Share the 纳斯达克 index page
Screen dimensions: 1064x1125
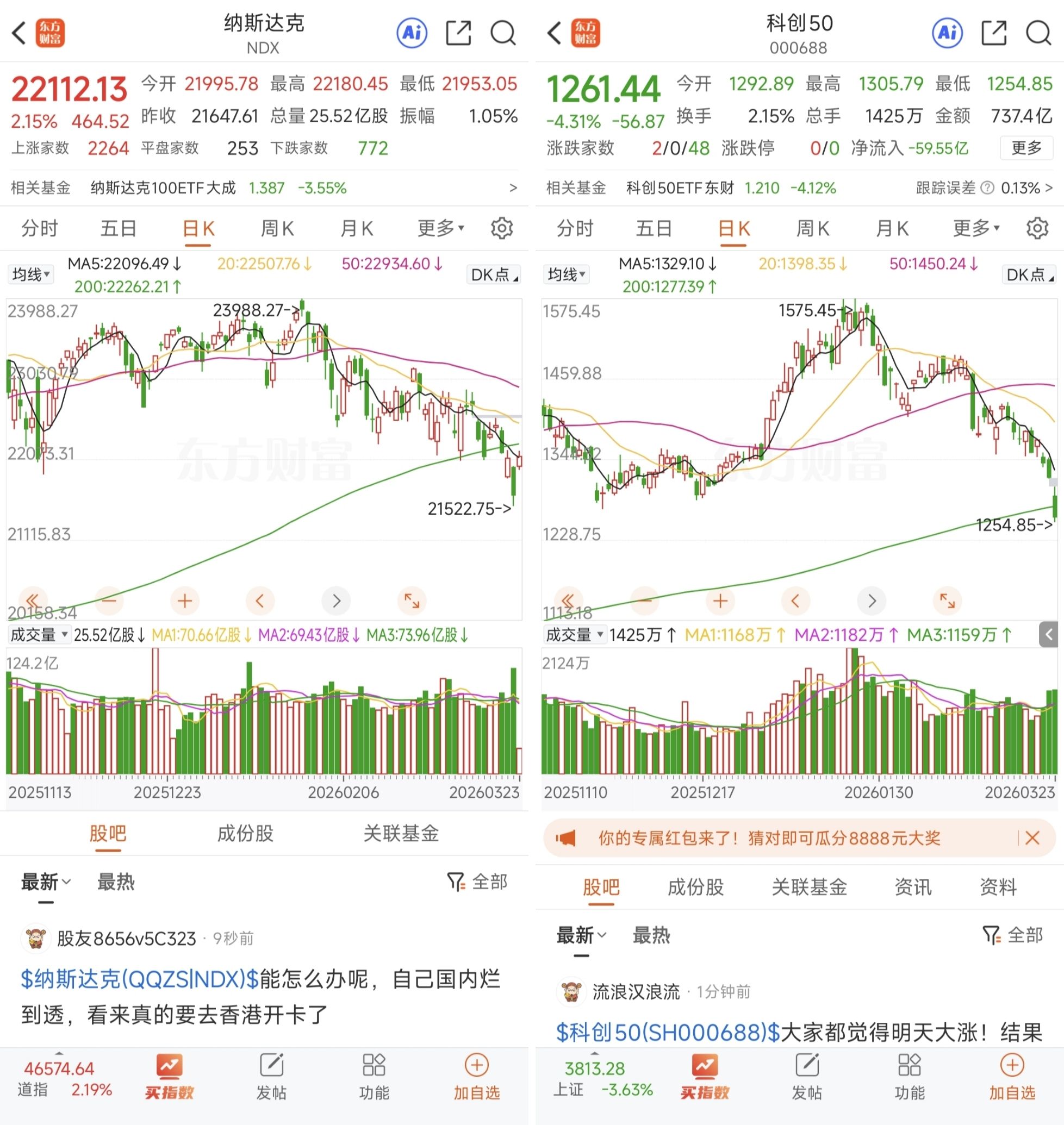coord(458,33)
